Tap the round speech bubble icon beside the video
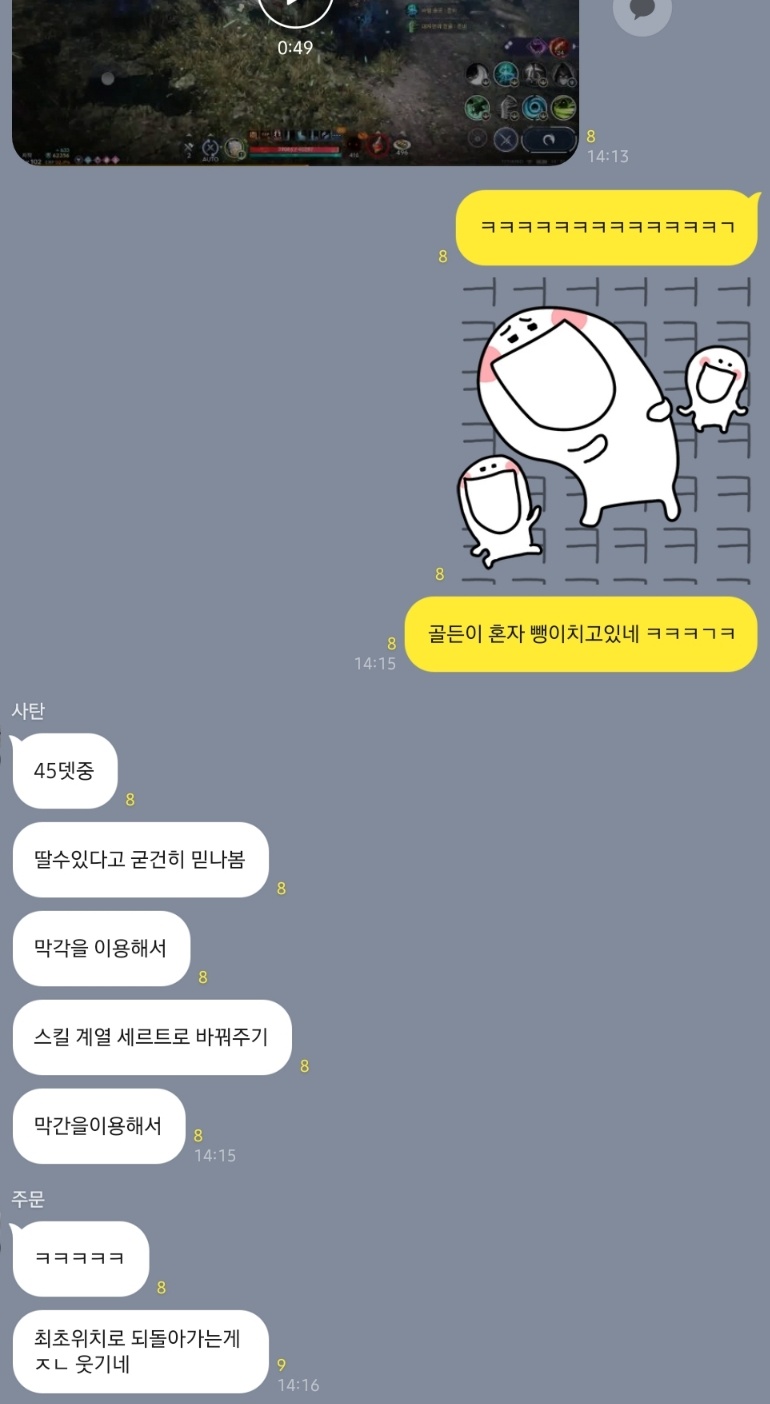 click(641, 10)
